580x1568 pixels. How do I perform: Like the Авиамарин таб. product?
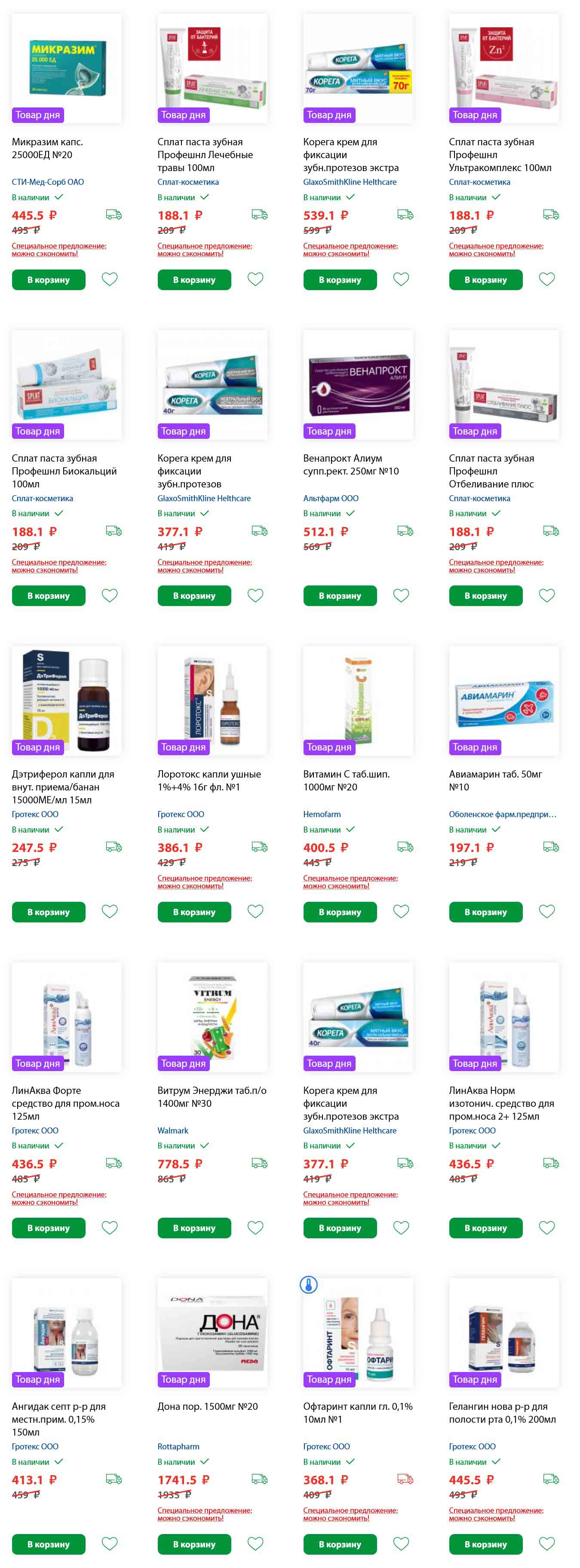pos(546,911)
